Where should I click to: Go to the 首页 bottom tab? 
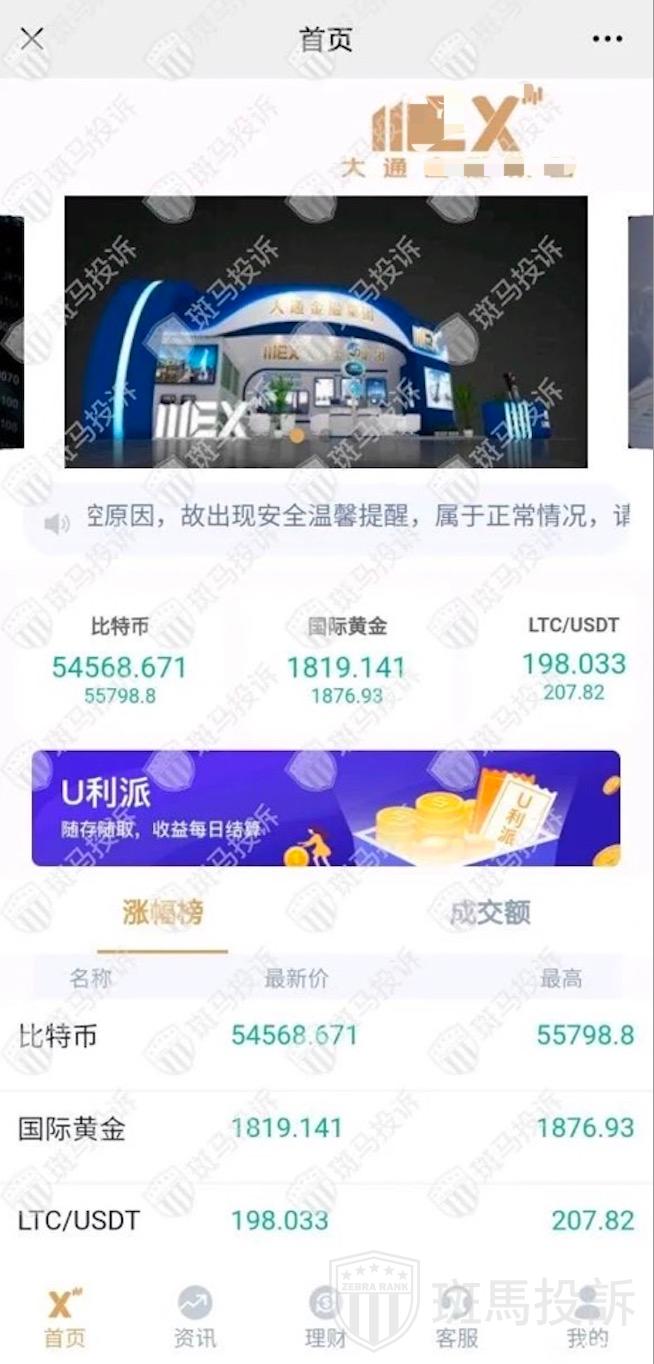point(65,1318)
